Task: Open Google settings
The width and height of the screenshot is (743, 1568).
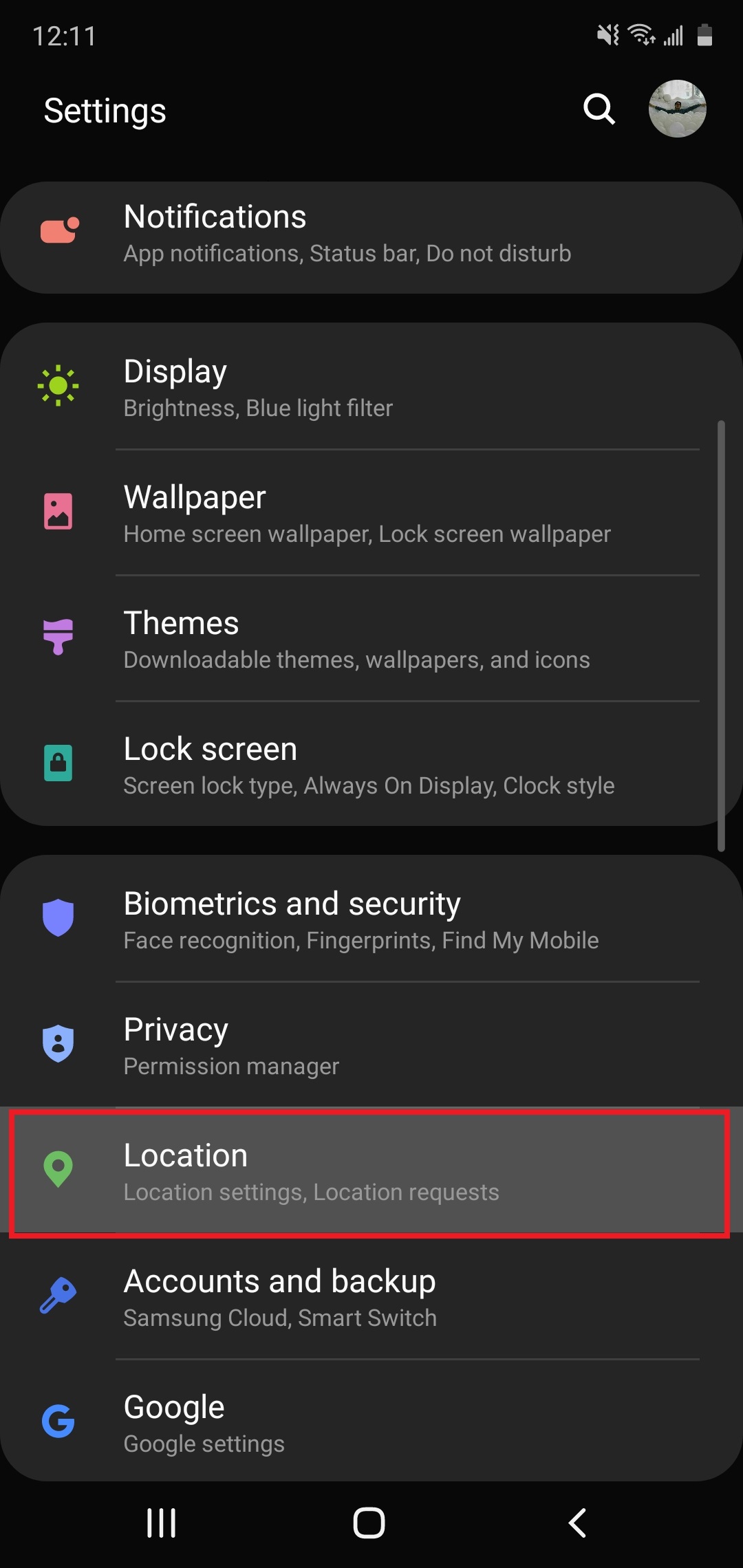Action: pyautogui.click(x=371, y=1421)
